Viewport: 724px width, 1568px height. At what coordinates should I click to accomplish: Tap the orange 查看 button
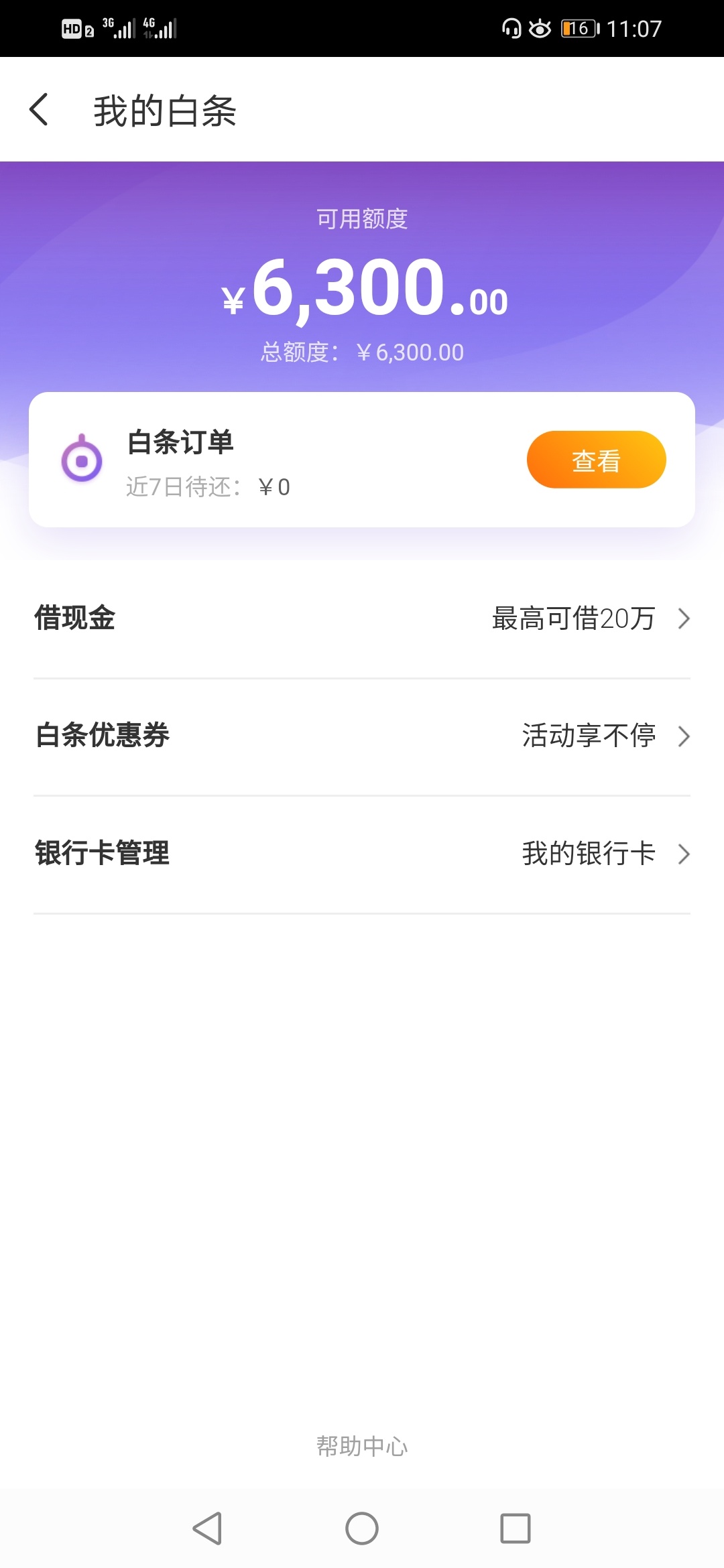596,460
